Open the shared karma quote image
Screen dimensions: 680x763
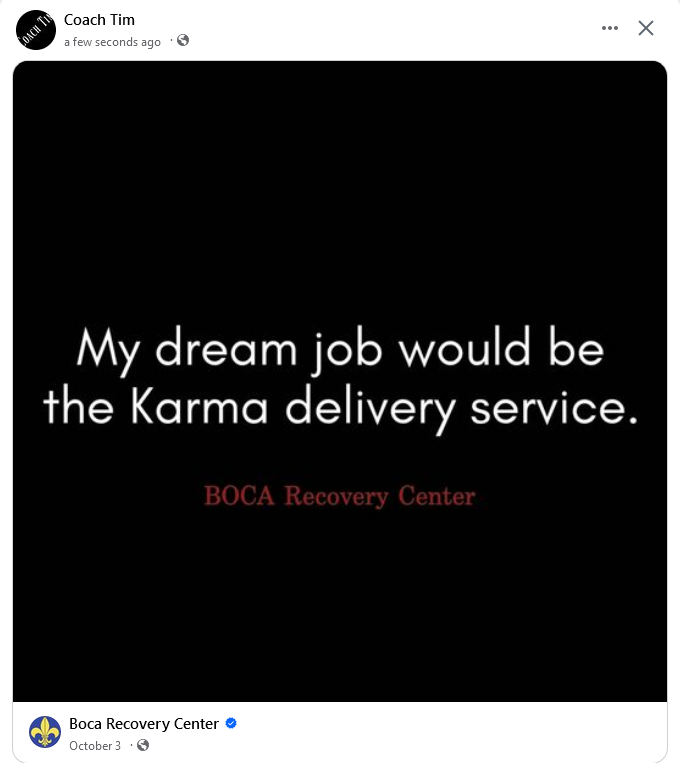tap(340, 380)
